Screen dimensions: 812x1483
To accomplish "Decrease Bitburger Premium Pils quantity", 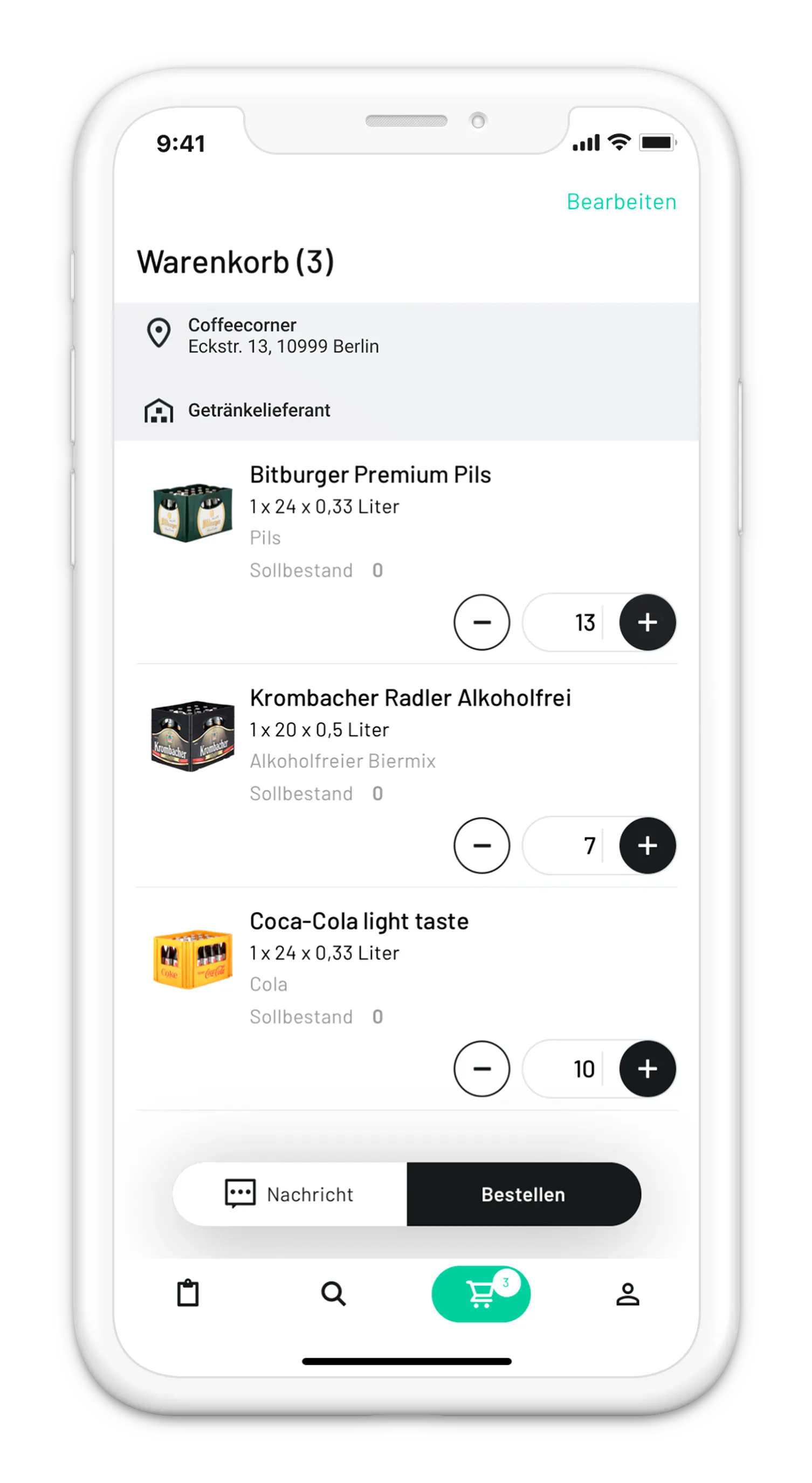I will coord(481,622).
